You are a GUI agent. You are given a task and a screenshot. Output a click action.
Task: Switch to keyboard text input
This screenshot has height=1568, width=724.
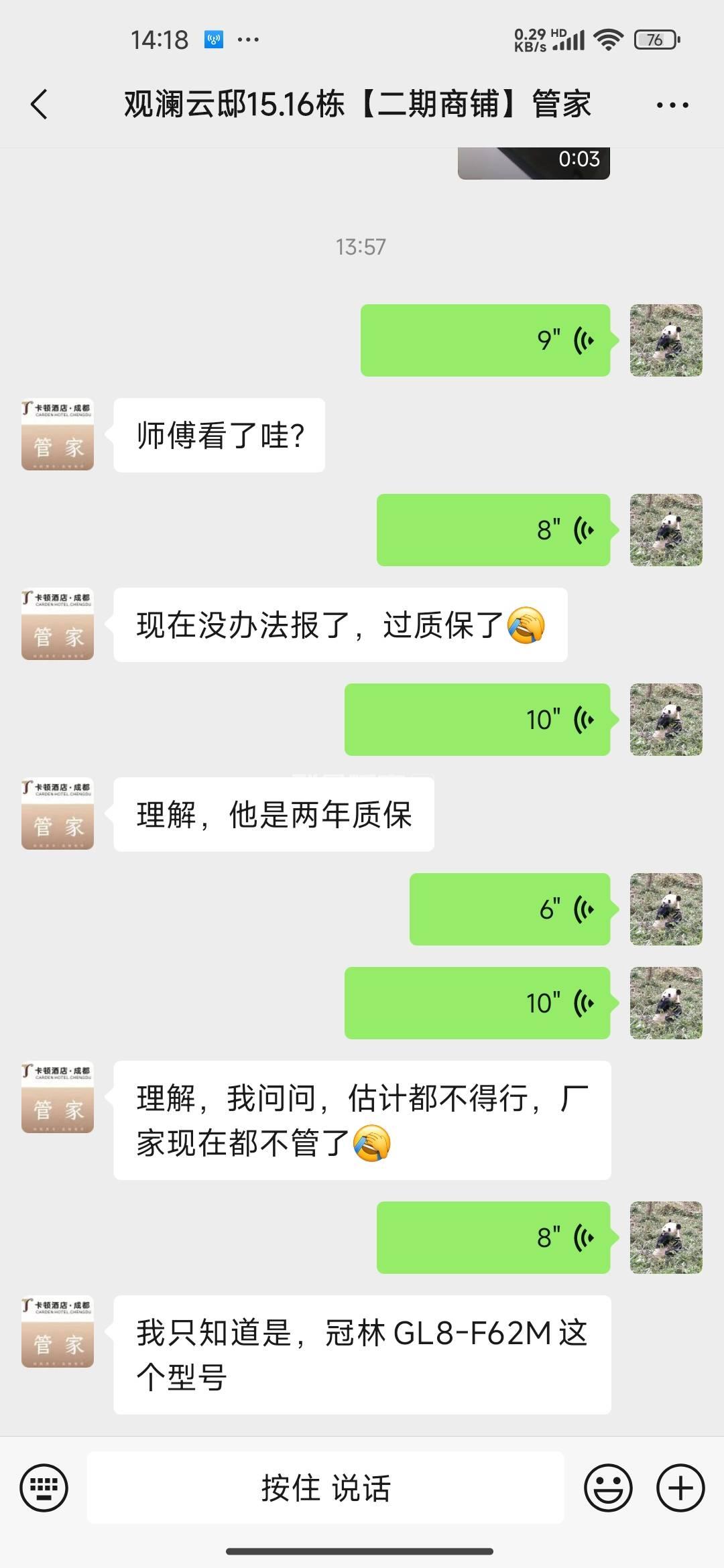point(44,1488)
